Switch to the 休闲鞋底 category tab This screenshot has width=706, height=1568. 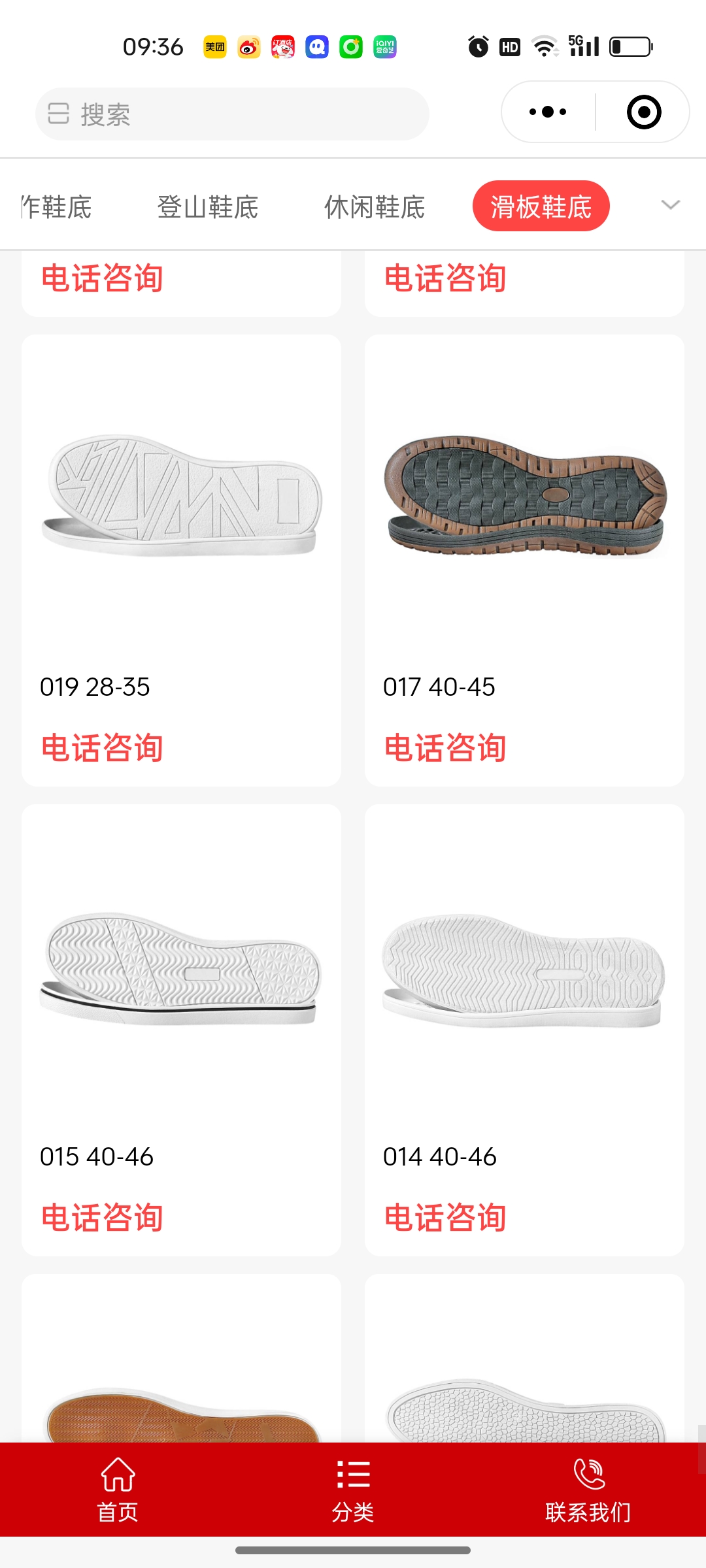coord(375,207)
